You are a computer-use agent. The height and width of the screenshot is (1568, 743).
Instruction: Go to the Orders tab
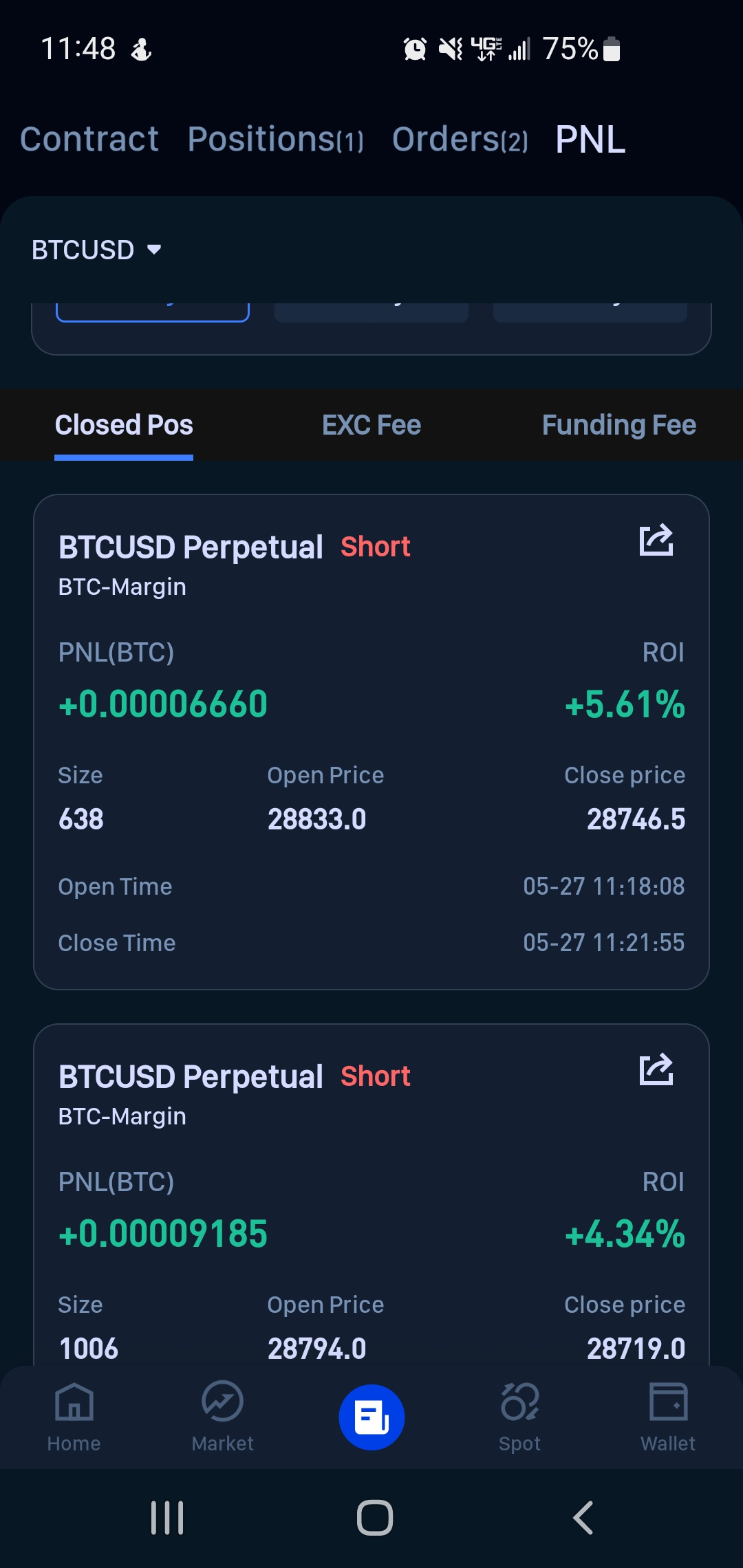click(460, 140)
